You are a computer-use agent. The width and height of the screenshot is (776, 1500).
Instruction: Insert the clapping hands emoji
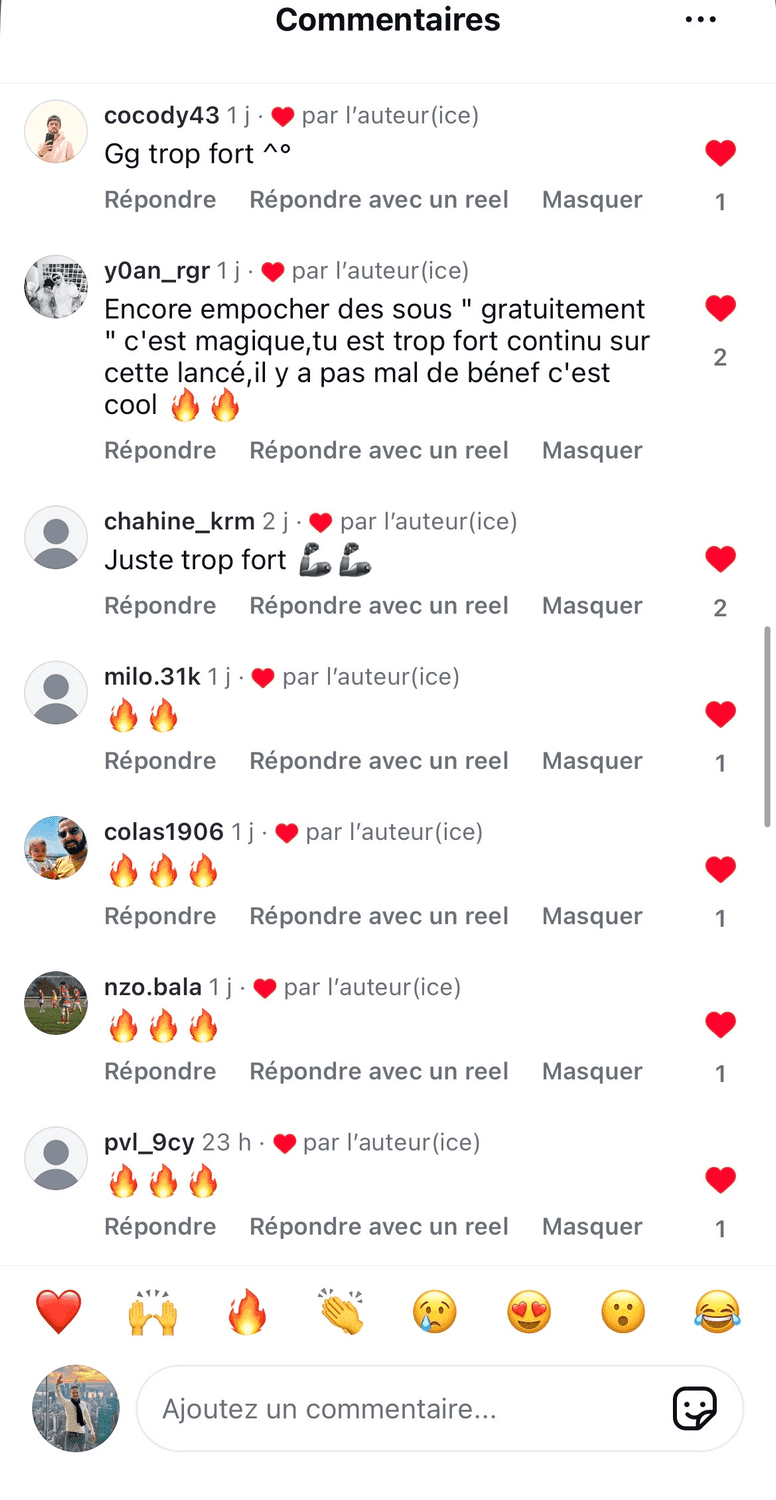(341, 1312)
